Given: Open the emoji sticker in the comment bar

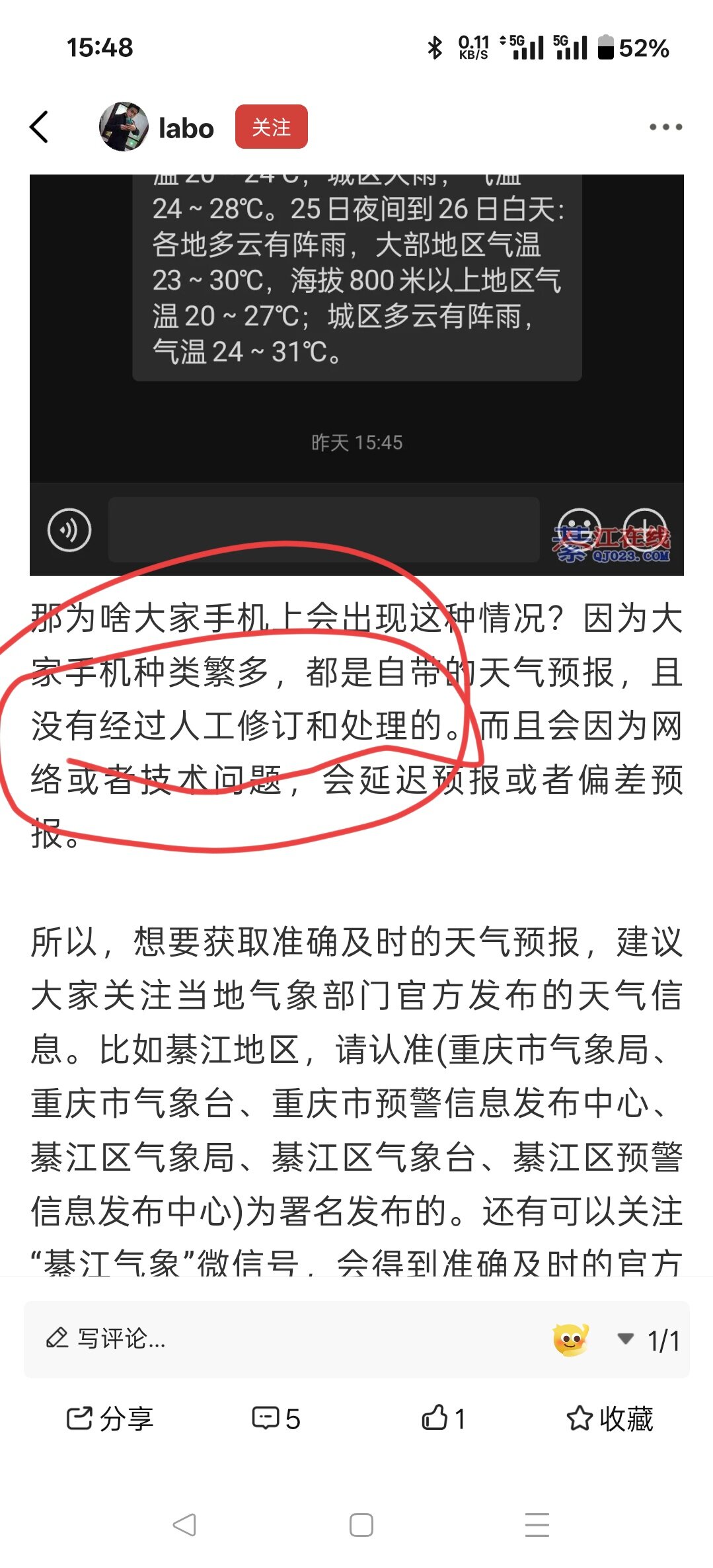Looking at the screenshot, I should (x=570, y=1340).
